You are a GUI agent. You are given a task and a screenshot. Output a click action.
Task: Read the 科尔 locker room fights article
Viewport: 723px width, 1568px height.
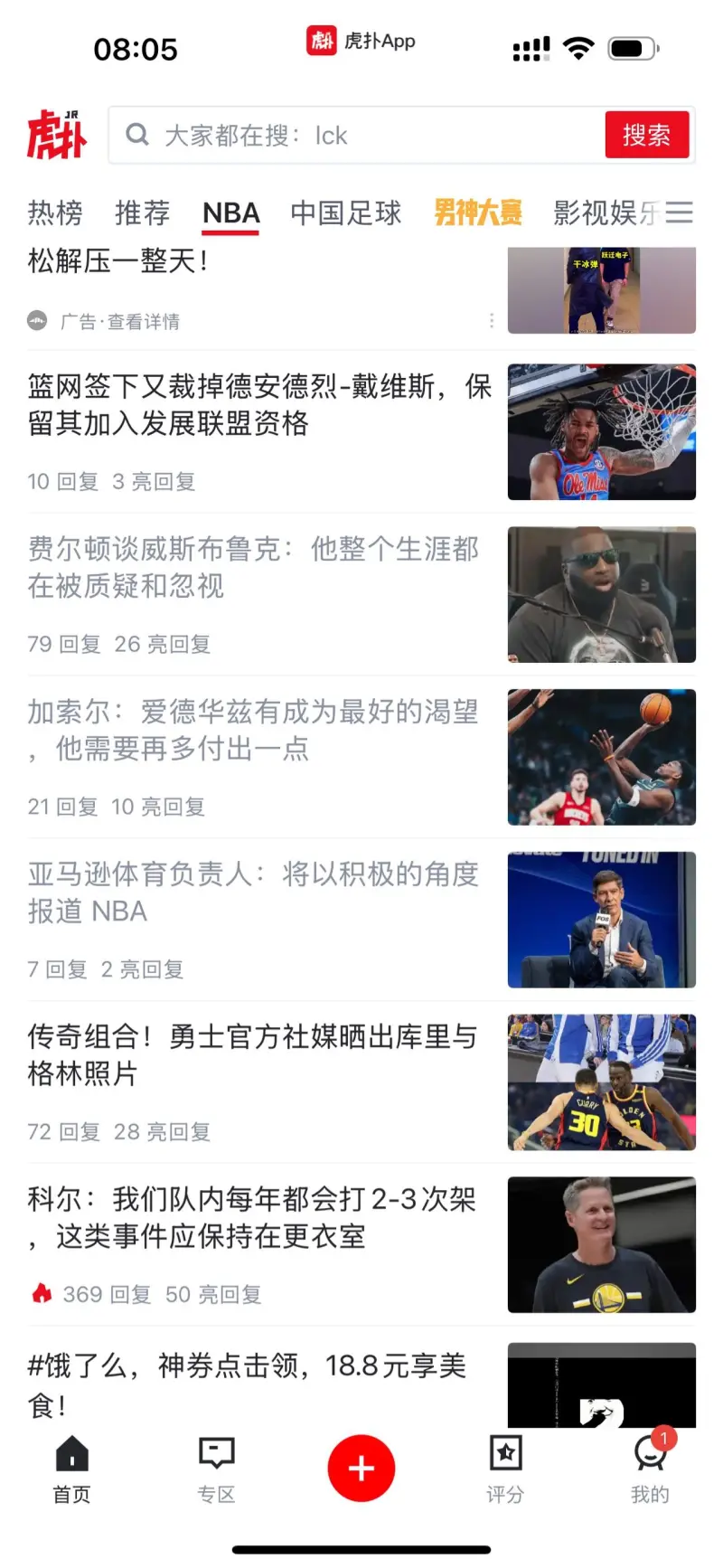253,1218
